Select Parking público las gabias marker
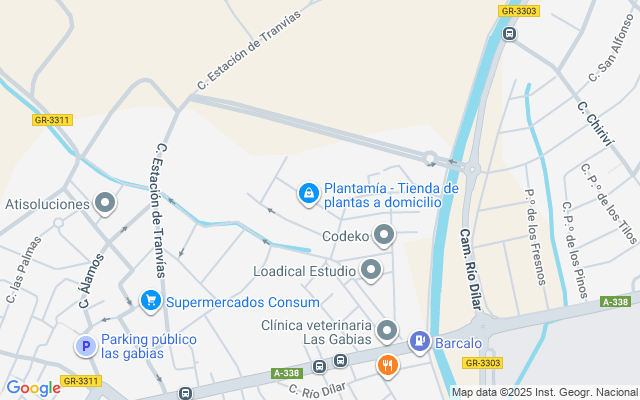This screenshot has height=400, width=640. click(86, 346)
